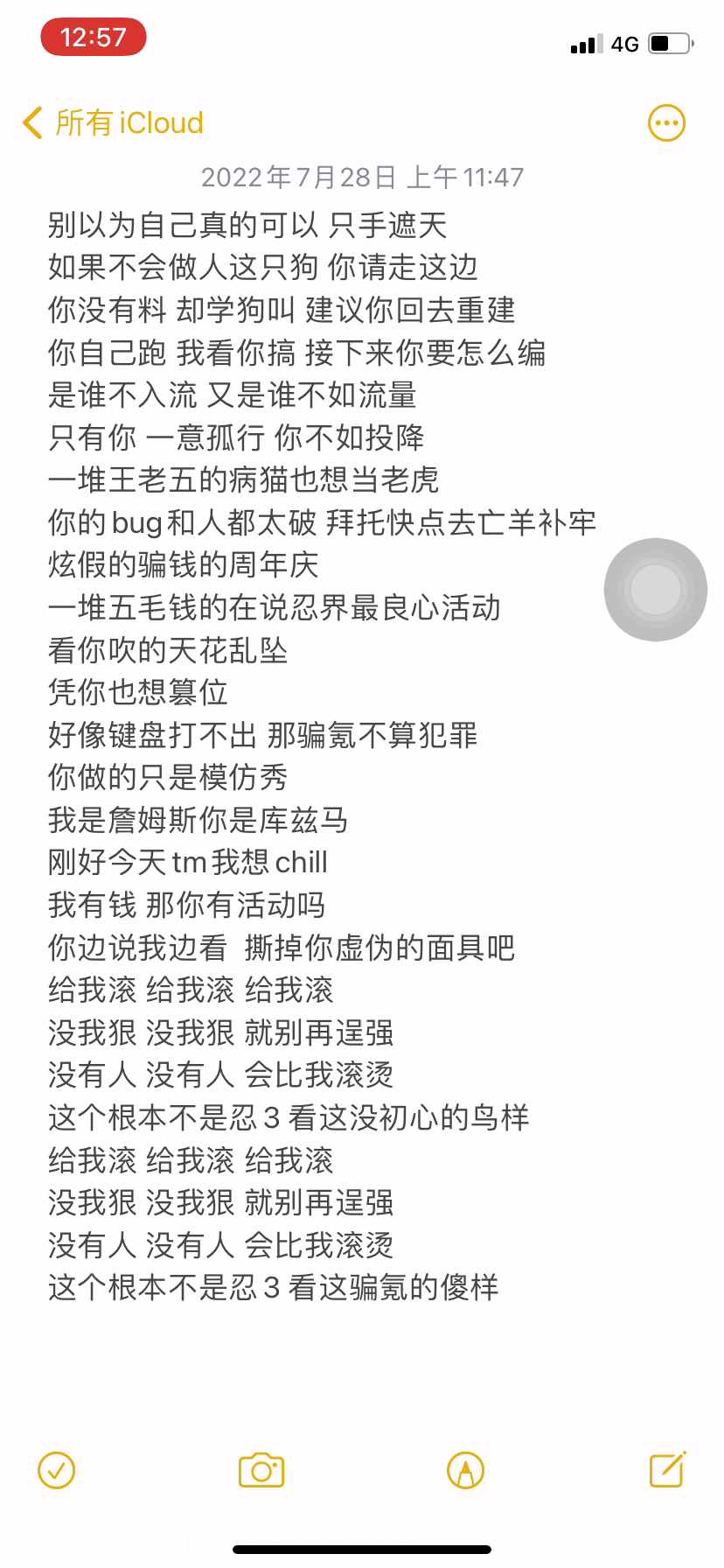Viewport: 724px width, 1568px height.
Task: Tap the note text to start editing
Action: (323, 756)
